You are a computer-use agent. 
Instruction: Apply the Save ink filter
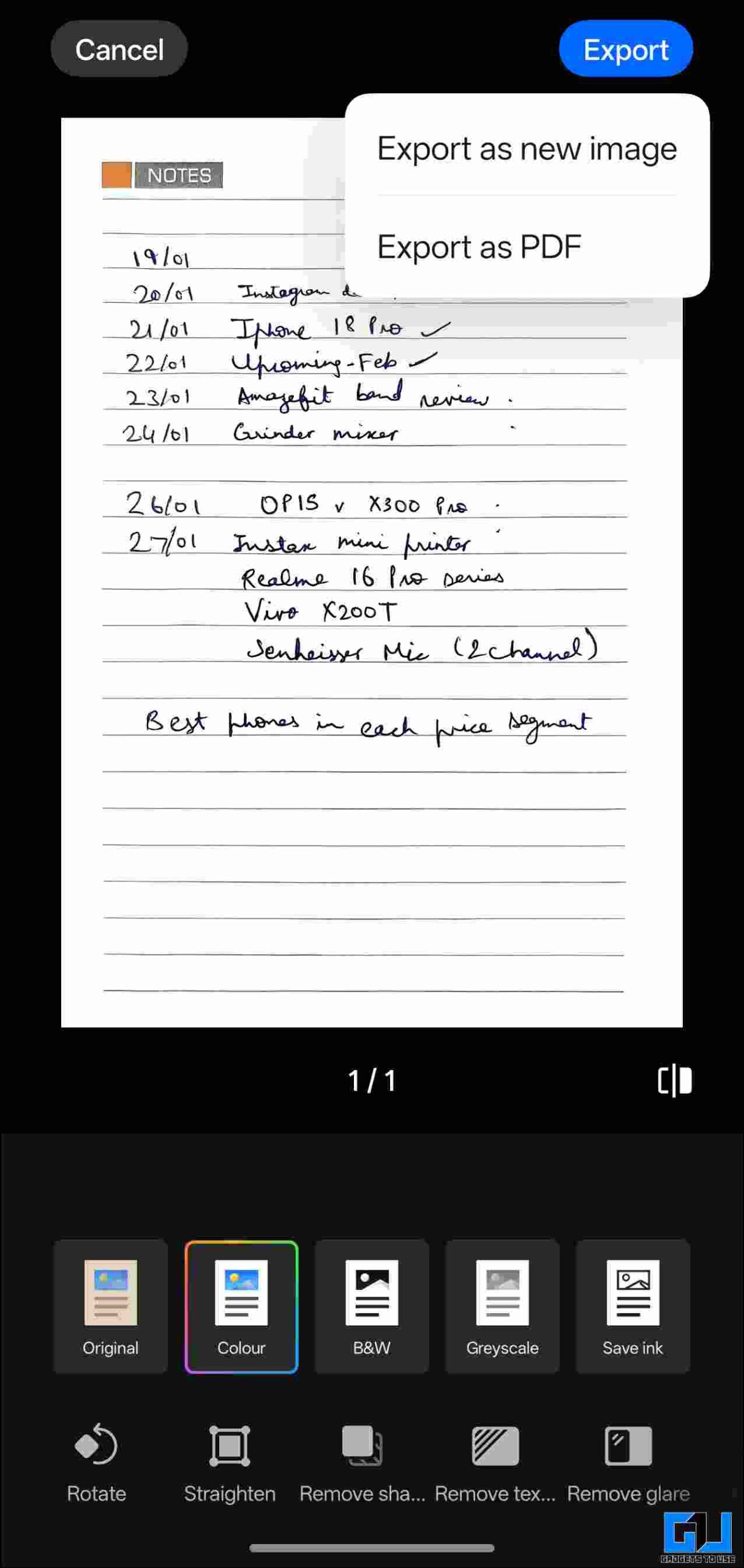(633, 1306)
